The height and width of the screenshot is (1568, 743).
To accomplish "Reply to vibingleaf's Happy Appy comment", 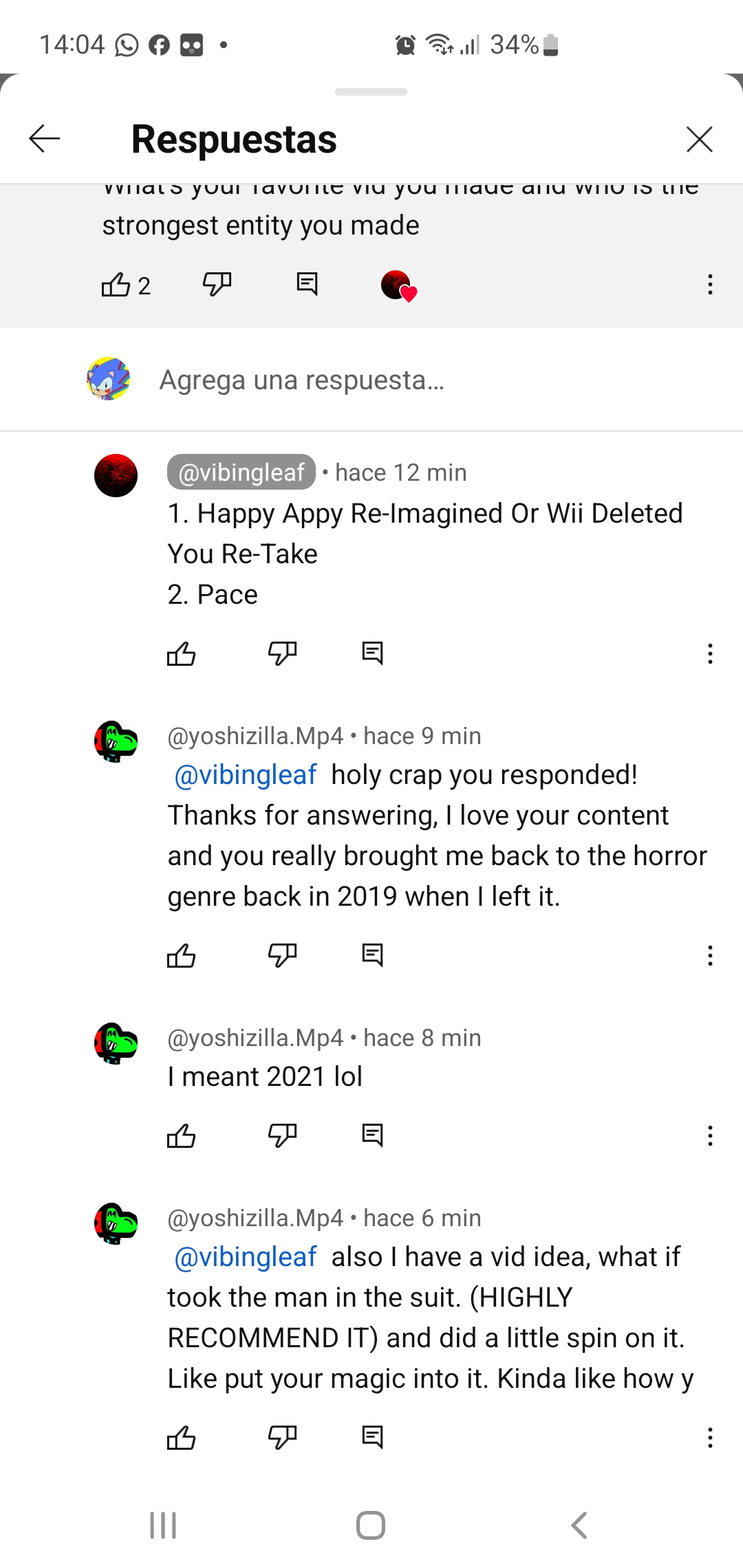I will point(372,653).
